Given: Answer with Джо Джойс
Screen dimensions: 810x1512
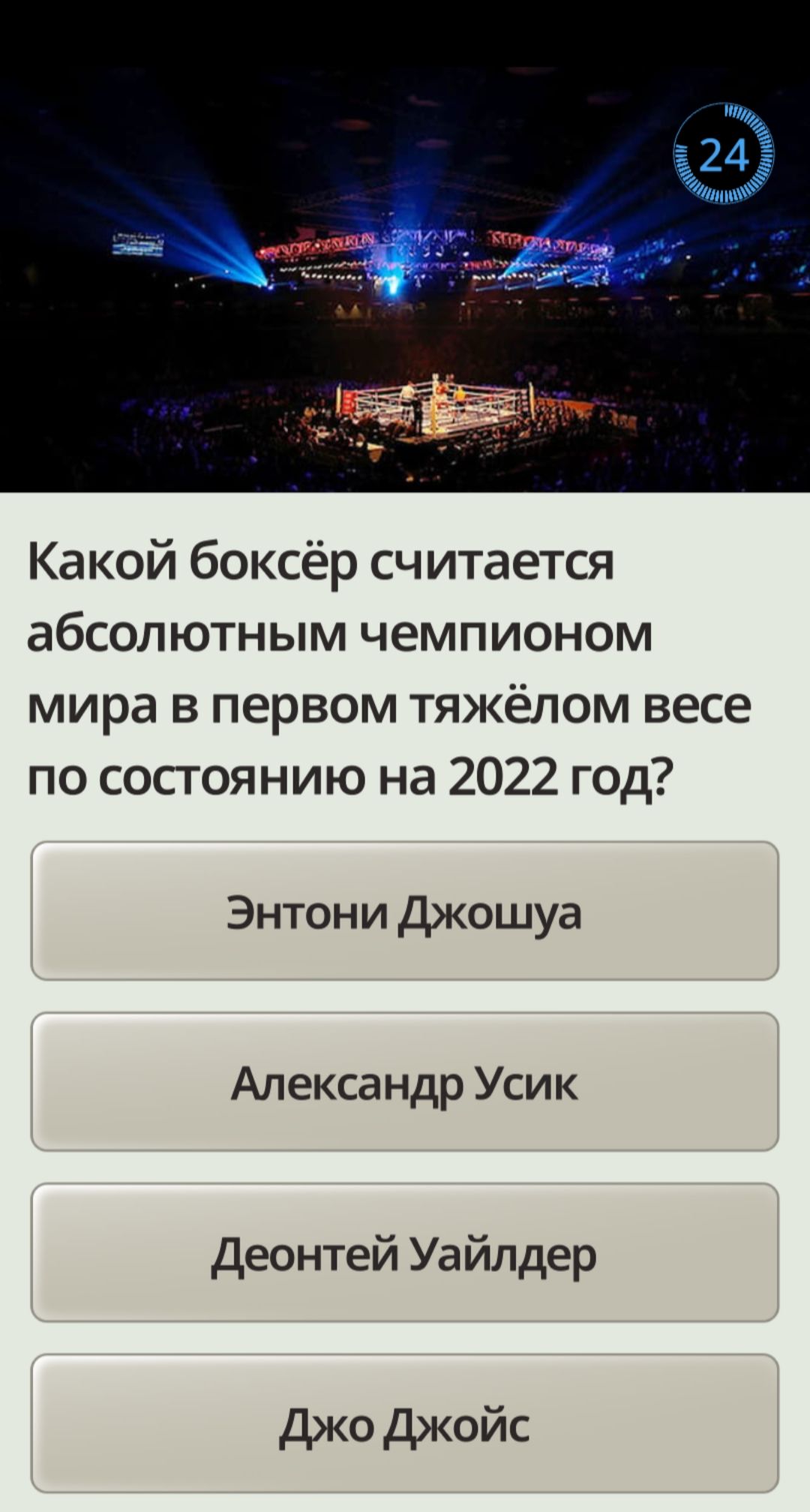Looking at the screenshot, I should [404, 1424].
